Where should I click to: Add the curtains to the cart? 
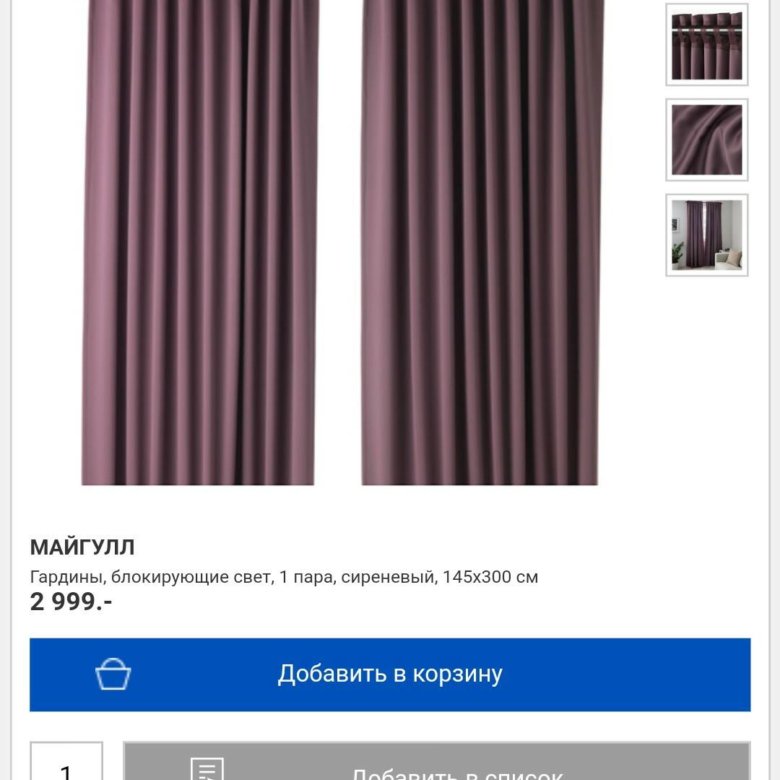pos(390,674)
